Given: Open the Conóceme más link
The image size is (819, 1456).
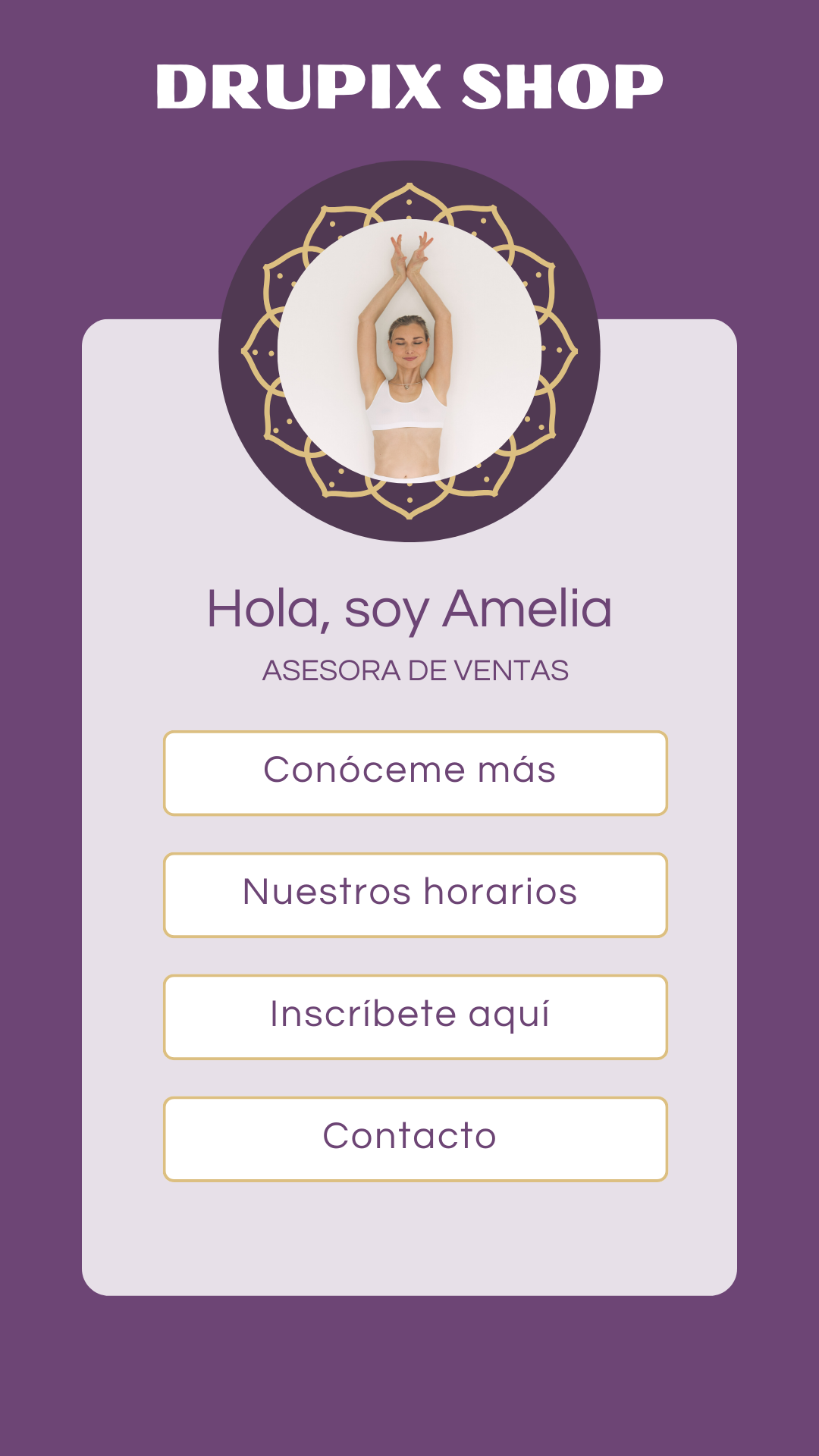Looking at the screenshot, I should point(415,773).
